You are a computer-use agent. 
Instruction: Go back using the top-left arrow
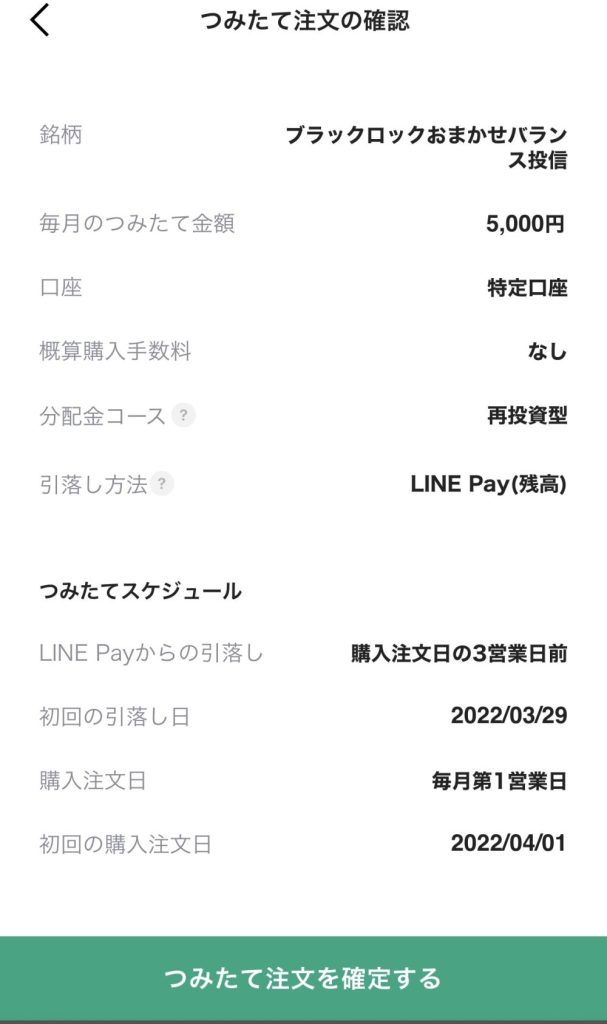[39, 20]
